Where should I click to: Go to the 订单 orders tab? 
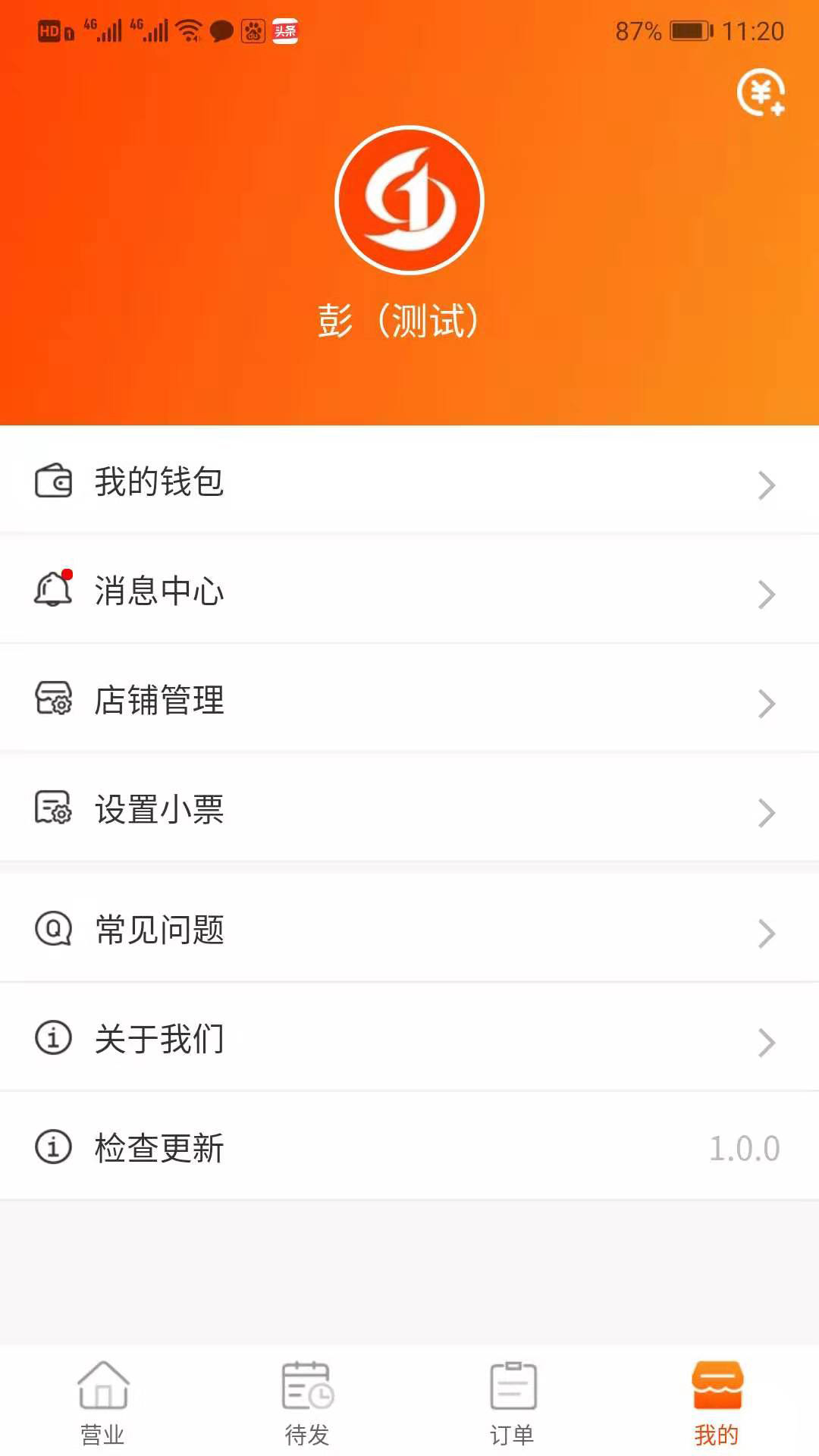tap(512, 1403)
